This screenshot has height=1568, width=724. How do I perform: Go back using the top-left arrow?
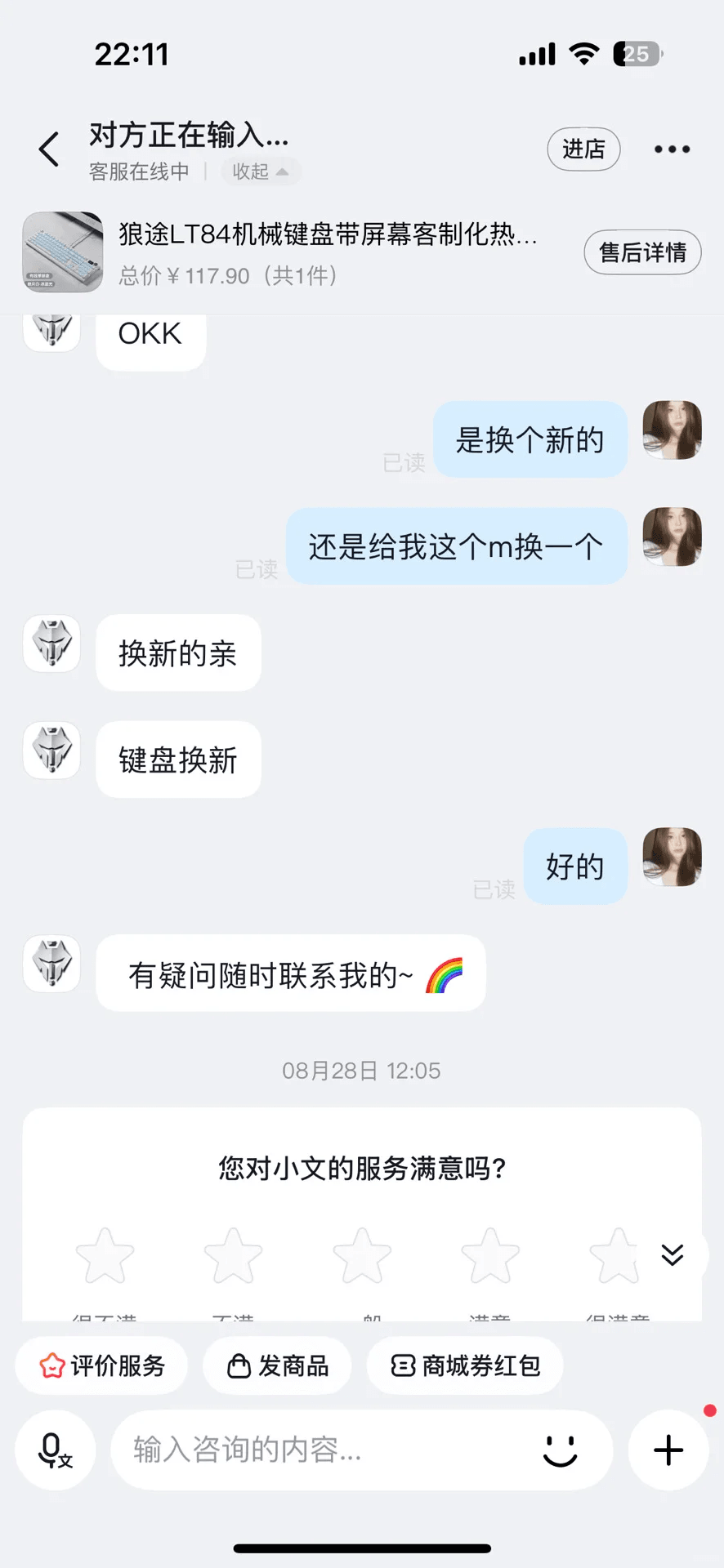49,149
